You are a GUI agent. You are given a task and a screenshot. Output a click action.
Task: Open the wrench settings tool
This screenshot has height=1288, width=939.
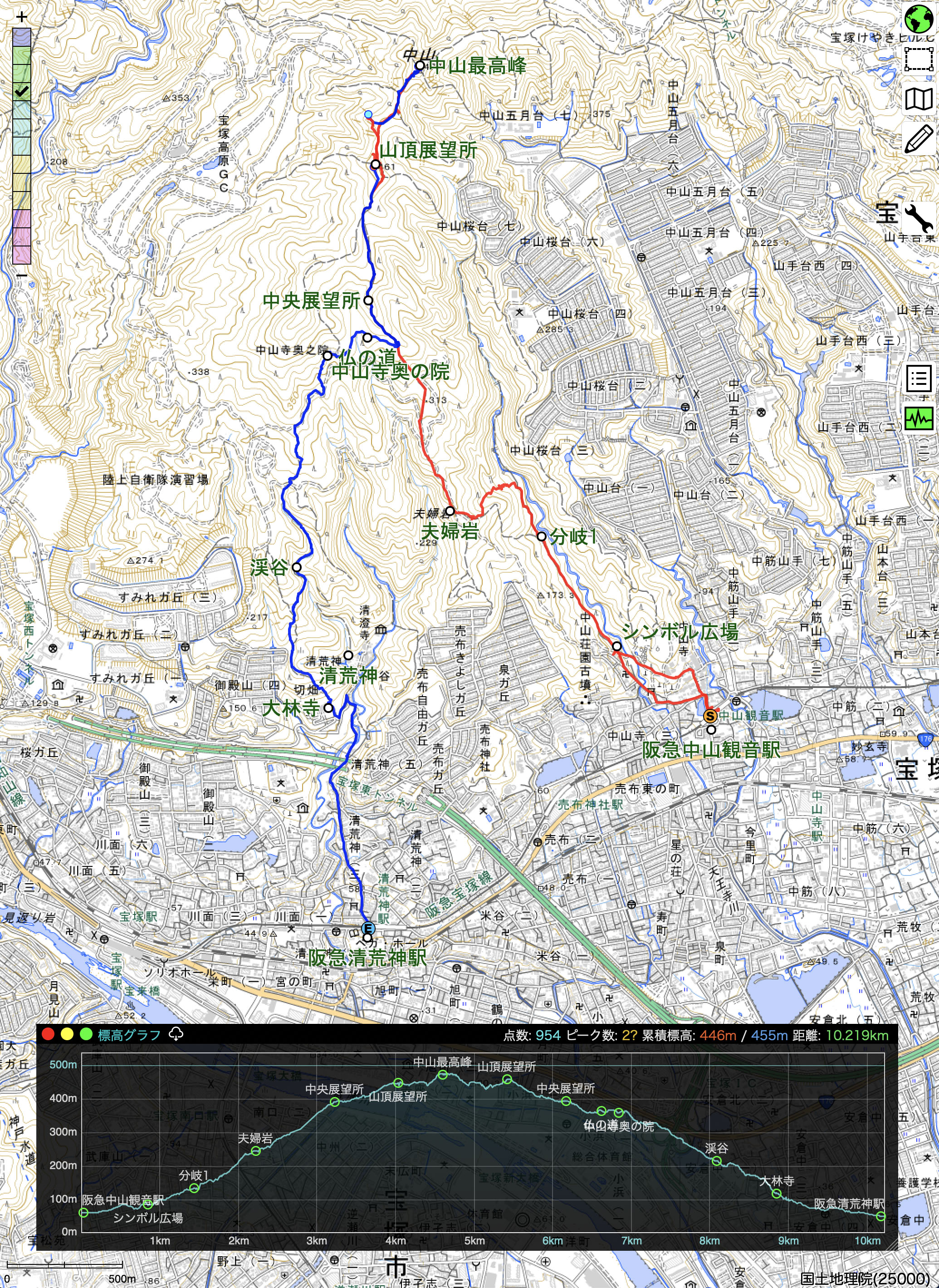click(x=919, y=217)
